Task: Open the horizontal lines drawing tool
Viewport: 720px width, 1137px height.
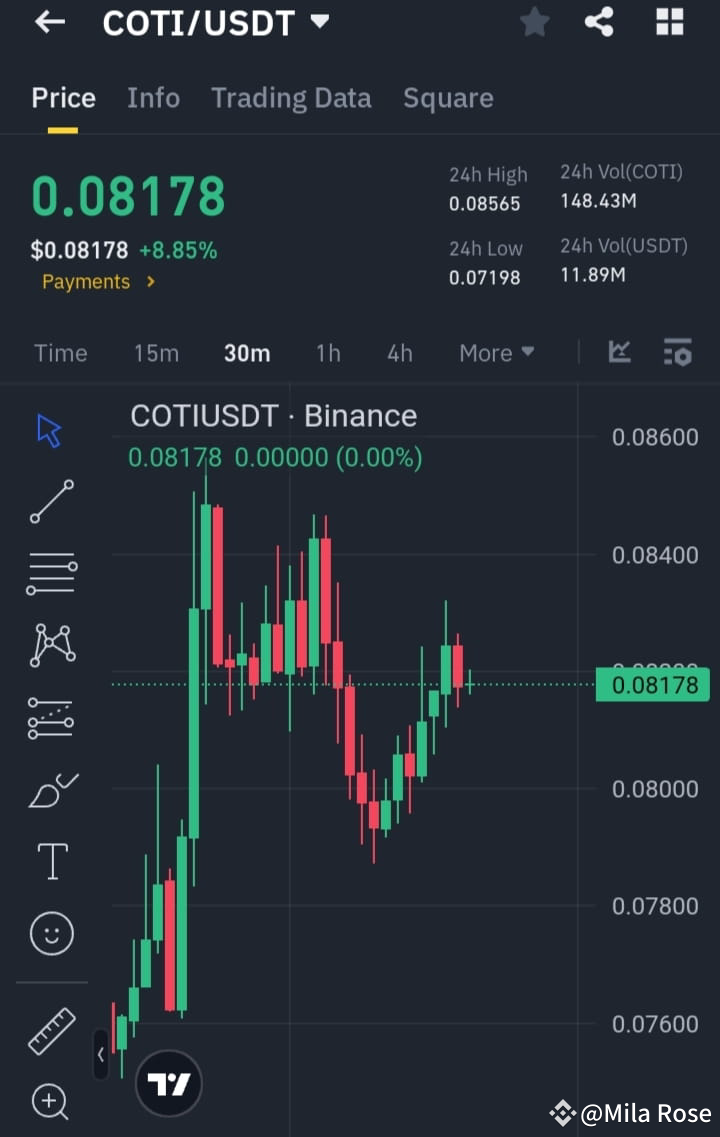Action: coord(50,572)
